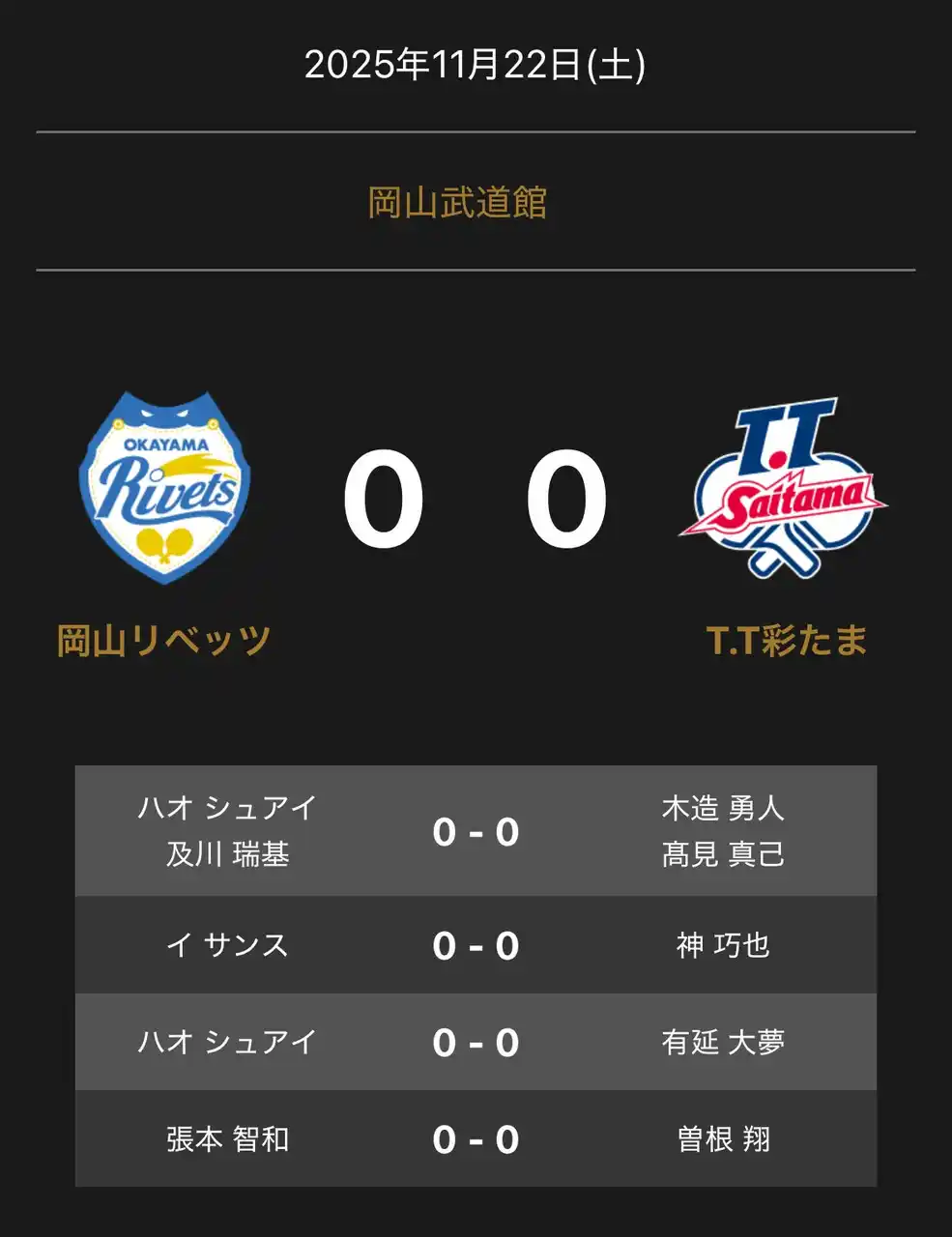
Task: Expand the イ サンス versus 神 巧也 match details
Action: click(x=476, y=946)
